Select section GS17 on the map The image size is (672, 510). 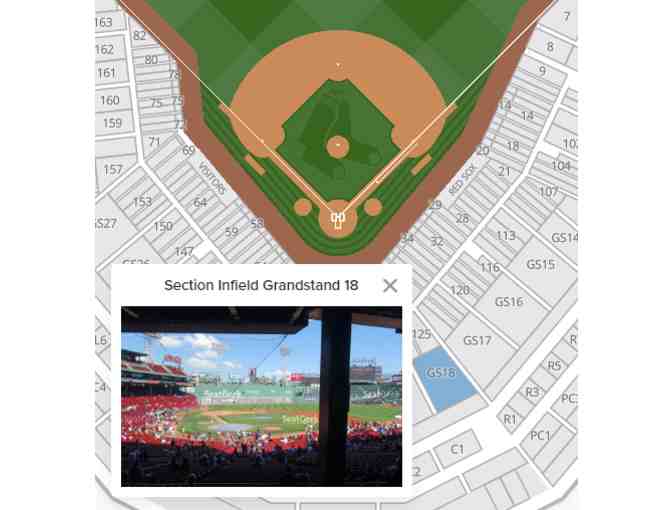(x=477, y=341)
